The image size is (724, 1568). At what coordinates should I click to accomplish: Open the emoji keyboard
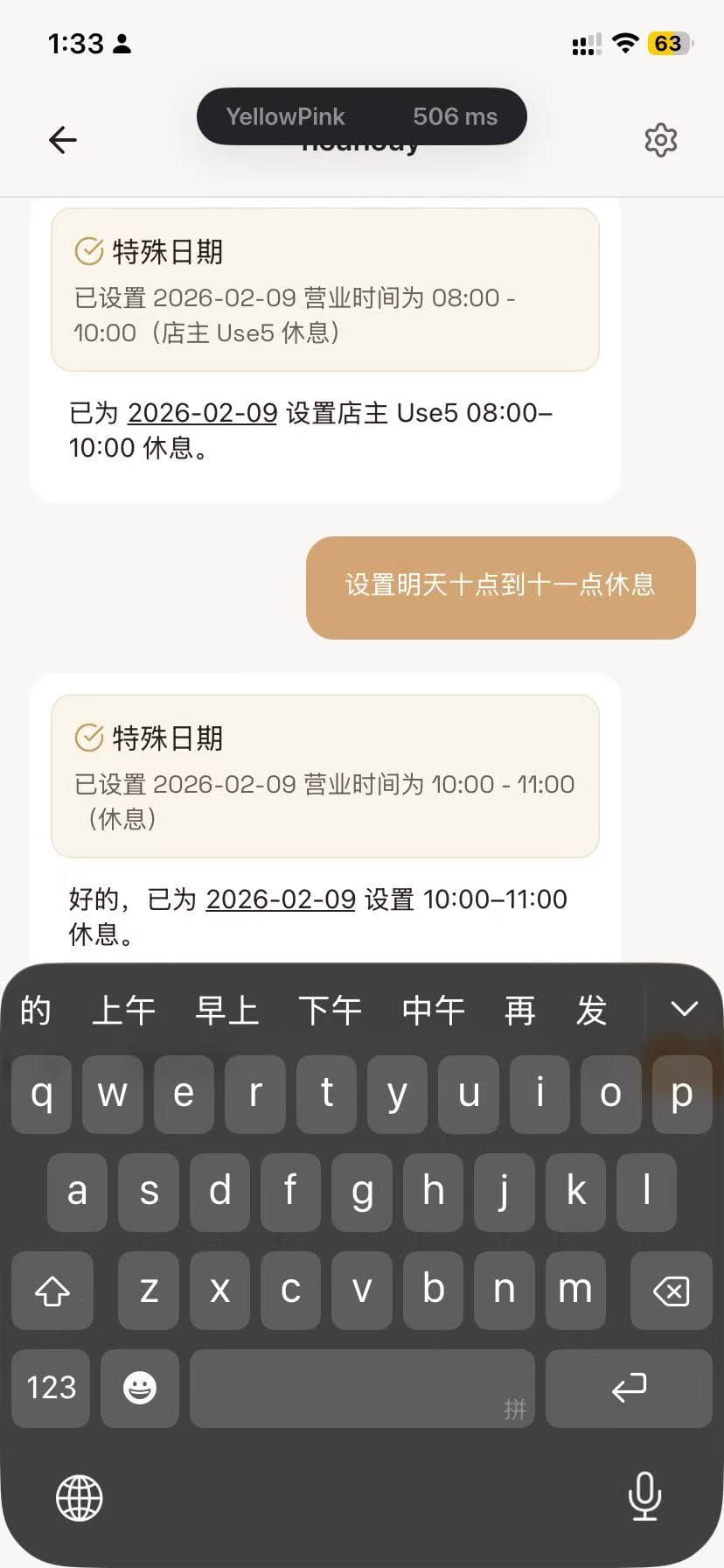[x=140, y=1389]
